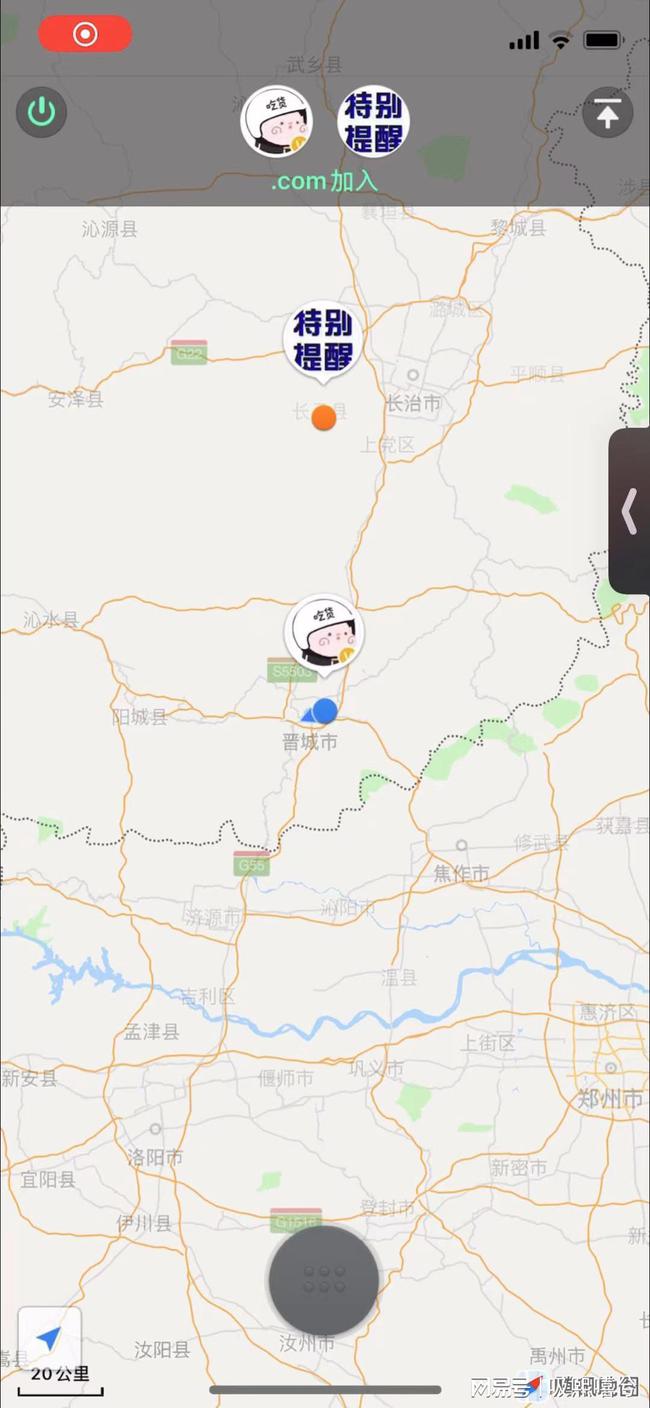Open the 吃货 marker near 晋城市
Viewport: 650px width, 1408px height.
tap(323, 633)
